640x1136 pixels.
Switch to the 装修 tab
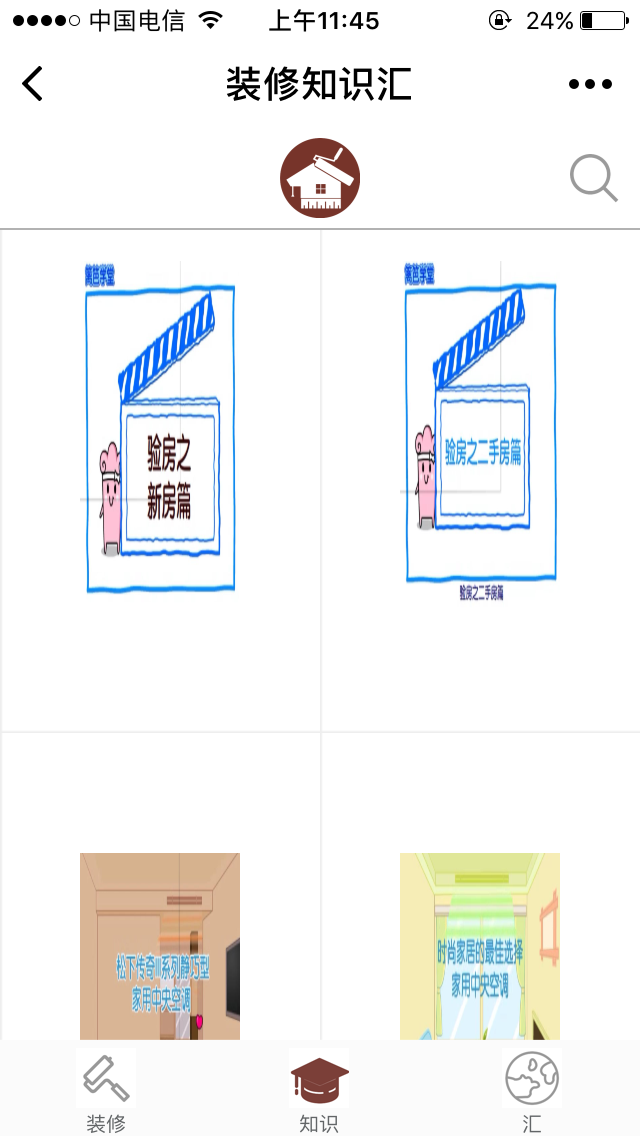pyautogui.click(x=106, y=1090)
